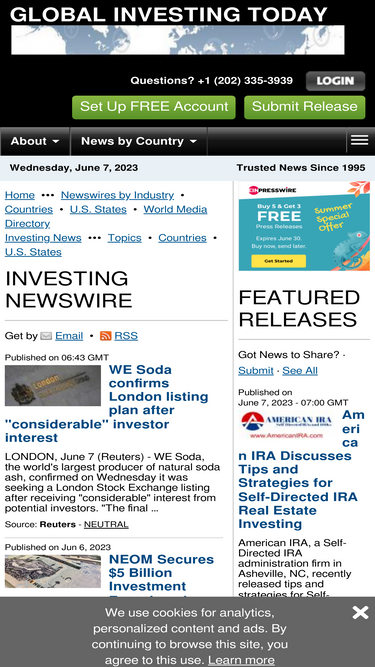Image resolution: width=375 pixels, height=667 pixels.
Task: Open the RSS feed link
Action: click(x=126, y=336)
